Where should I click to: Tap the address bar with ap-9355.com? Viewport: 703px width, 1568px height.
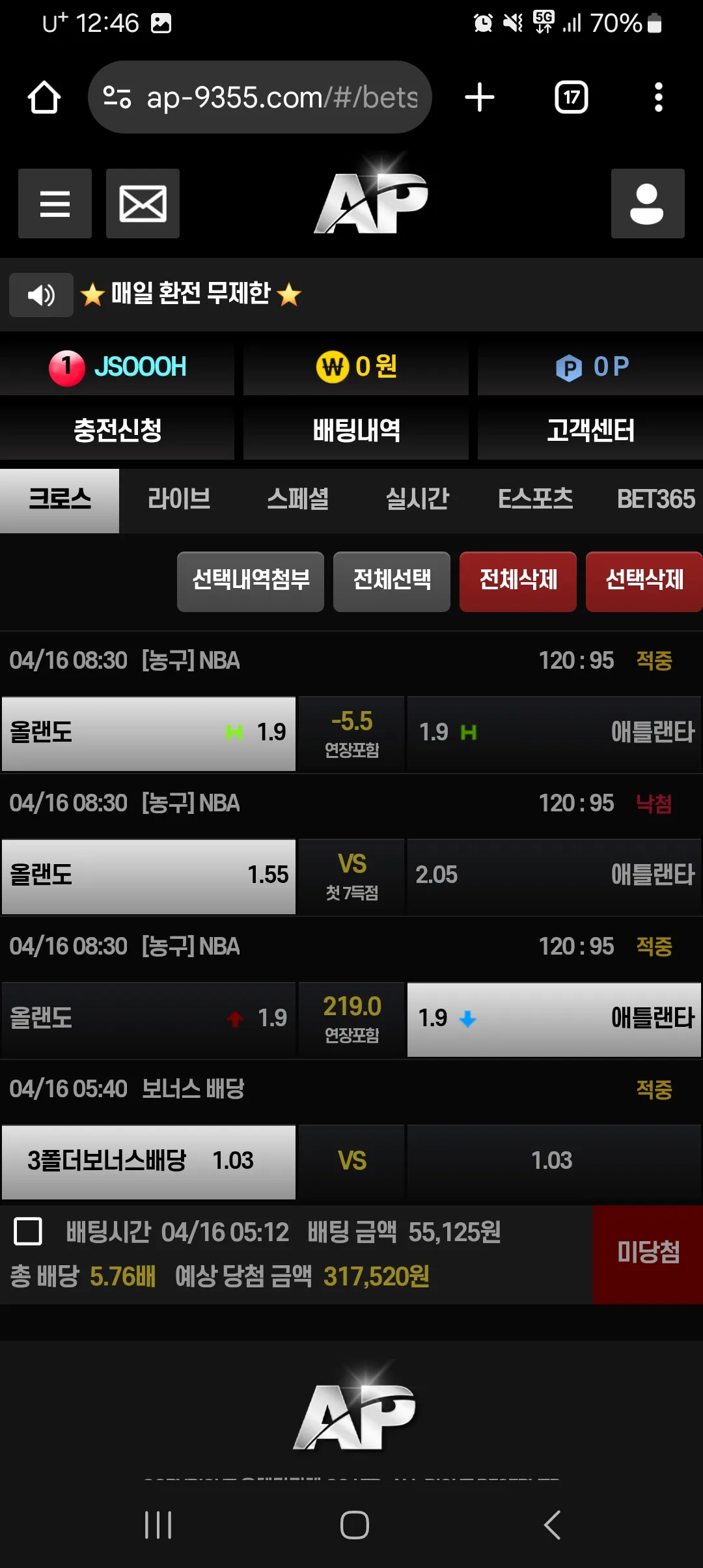pyautogui.click(x=260, y=98)
